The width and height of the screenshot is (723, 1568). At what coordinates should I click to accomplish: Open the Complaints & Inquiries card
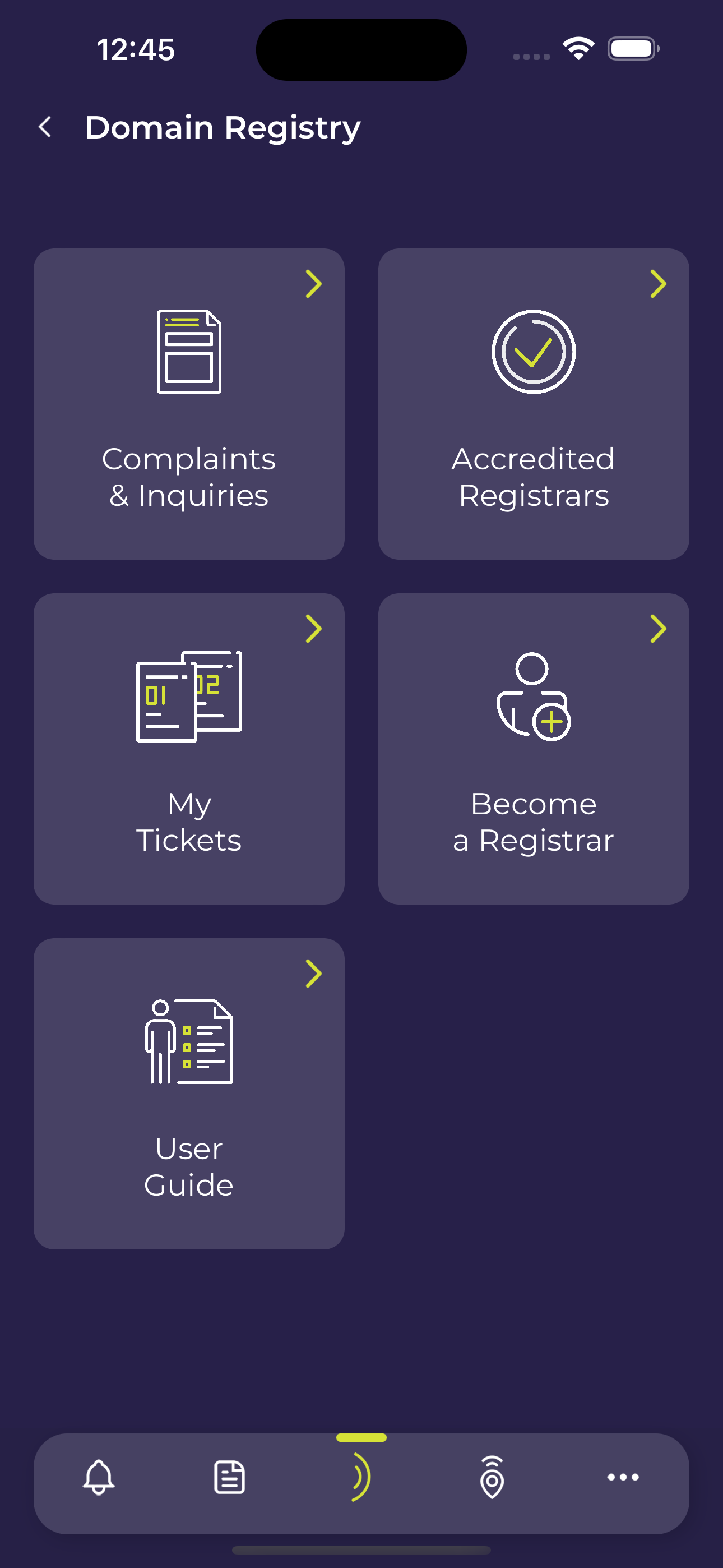coord(189,404)
